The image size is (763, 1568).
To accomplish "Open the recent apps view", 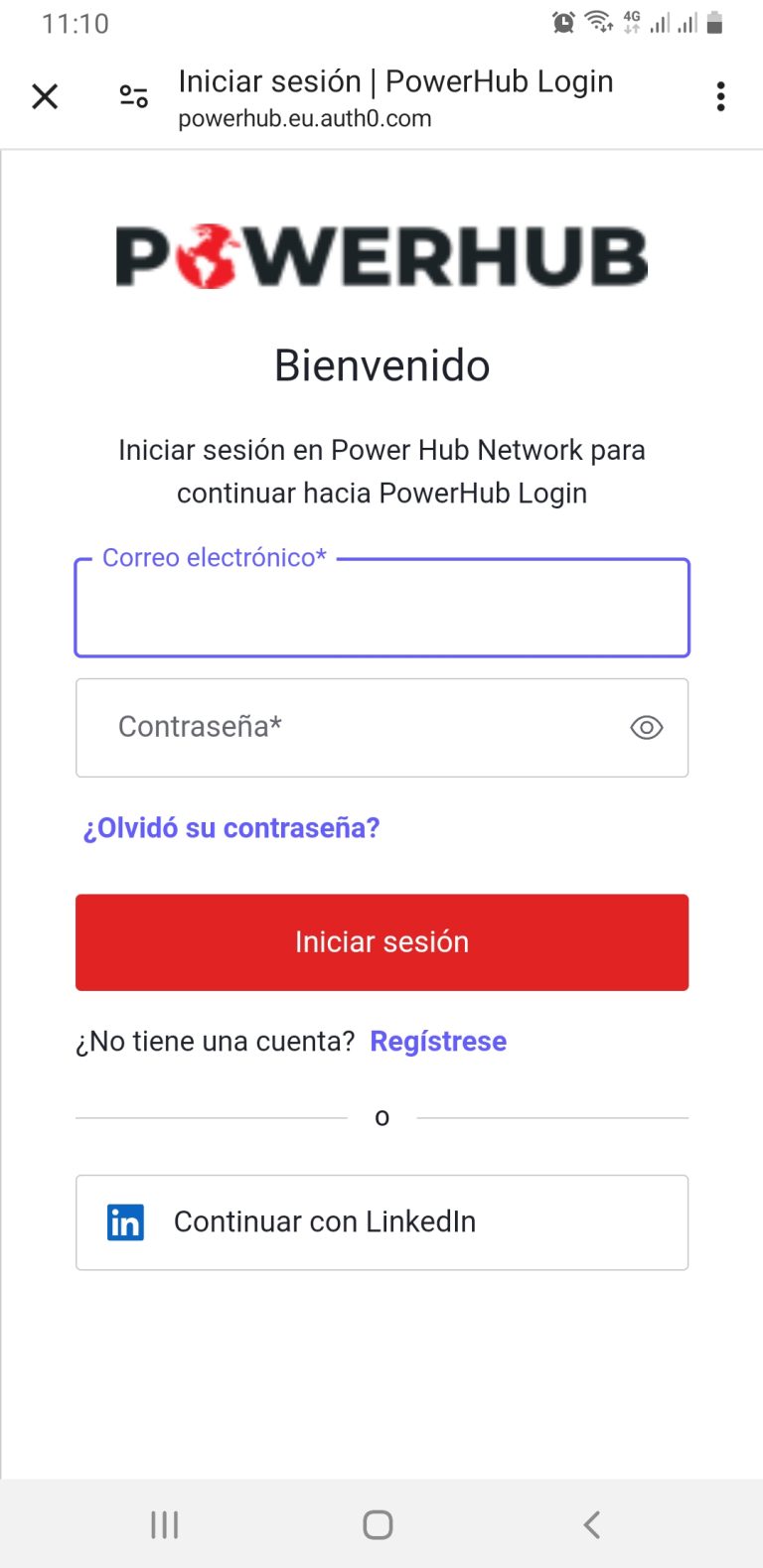I will click(165, 1524).
